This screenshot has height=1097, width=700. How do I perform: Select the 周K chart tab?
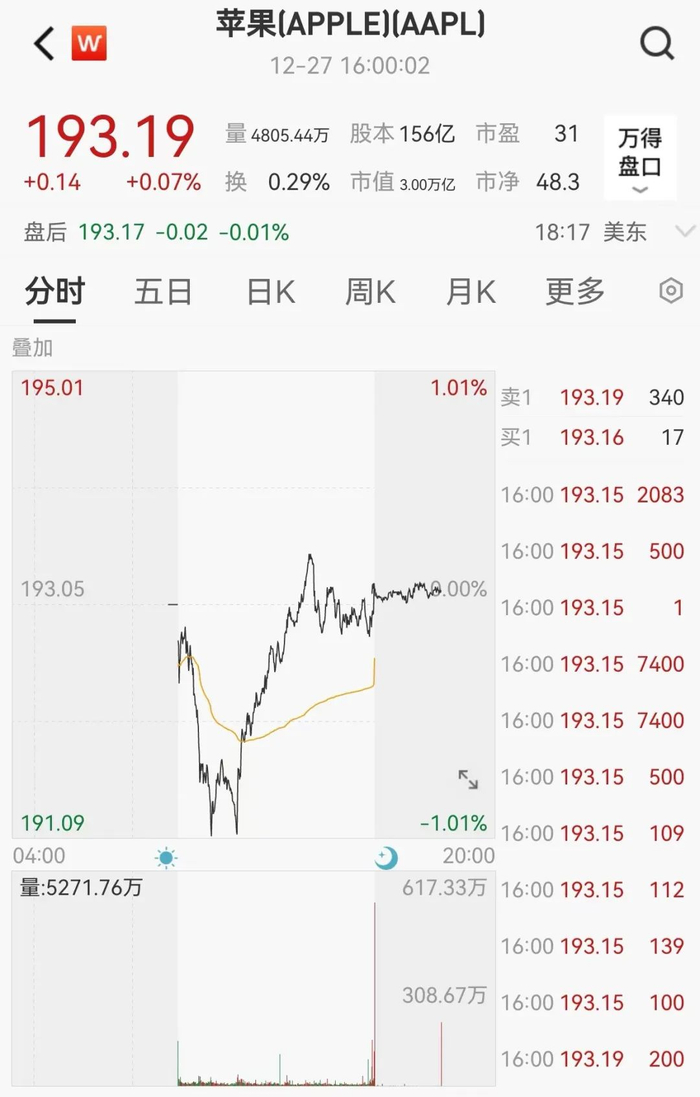[x=370, y=292]
